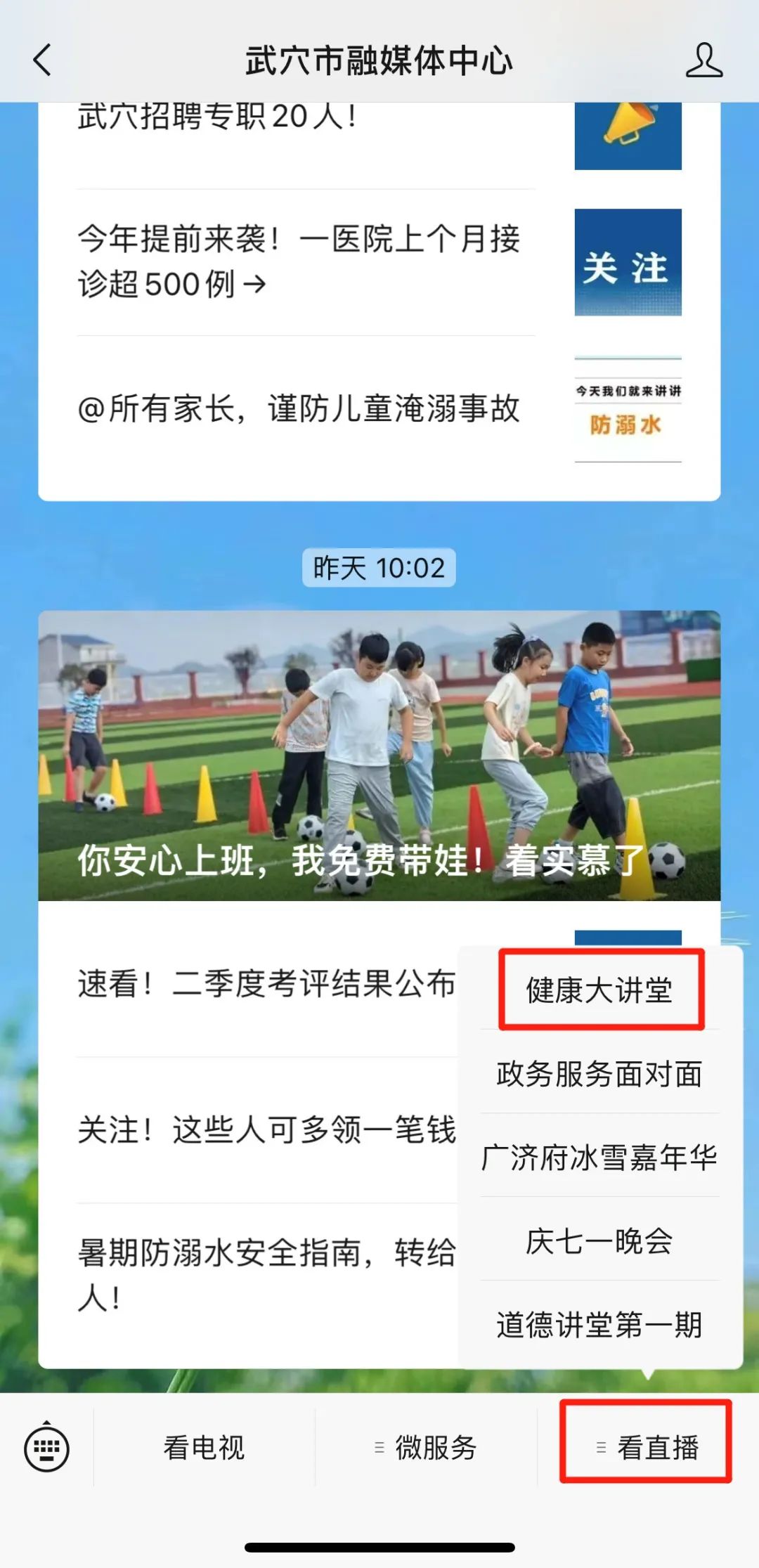Open 道德讲堂第一期 from the popup

pyautogui.click(x=600, y=1325)
